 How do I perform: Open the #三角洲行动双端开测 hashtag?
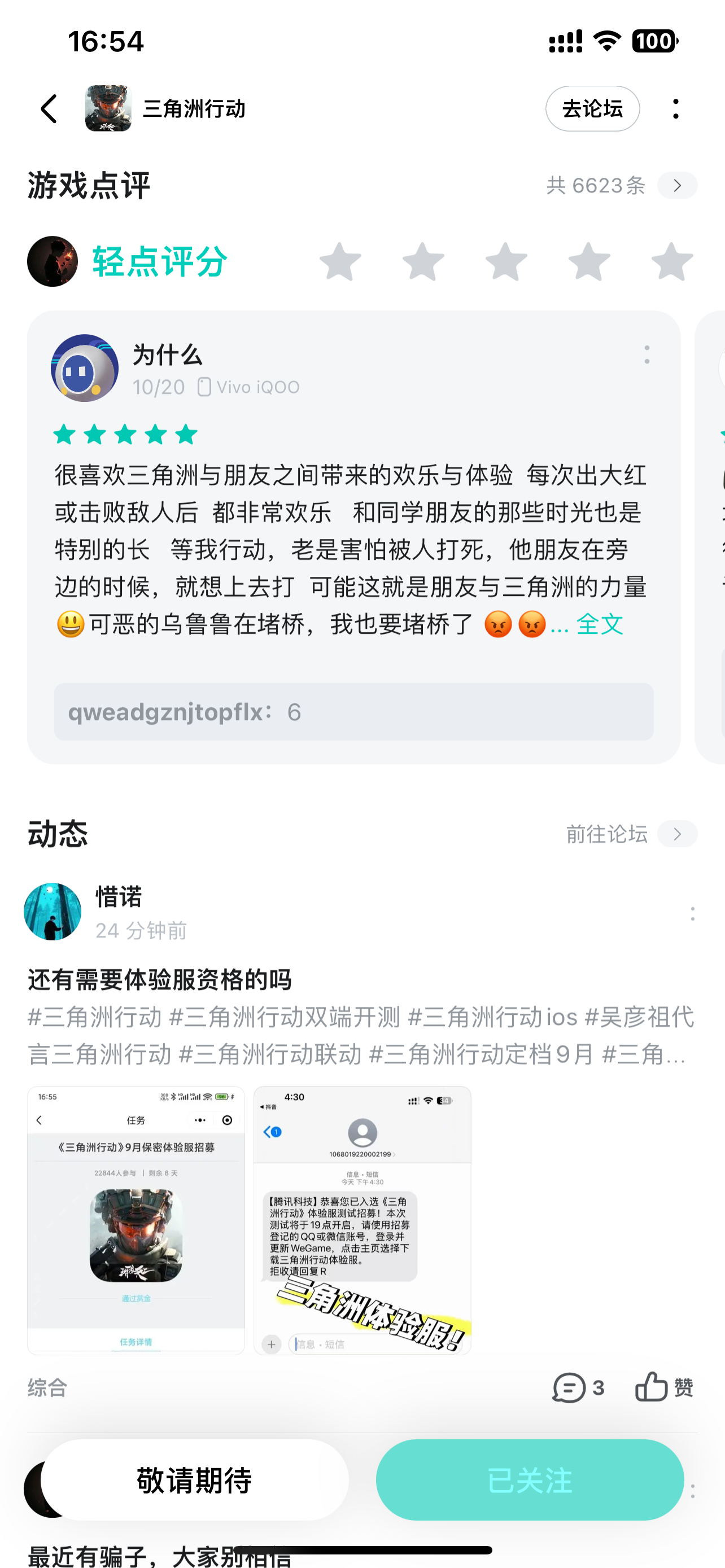285,1017
